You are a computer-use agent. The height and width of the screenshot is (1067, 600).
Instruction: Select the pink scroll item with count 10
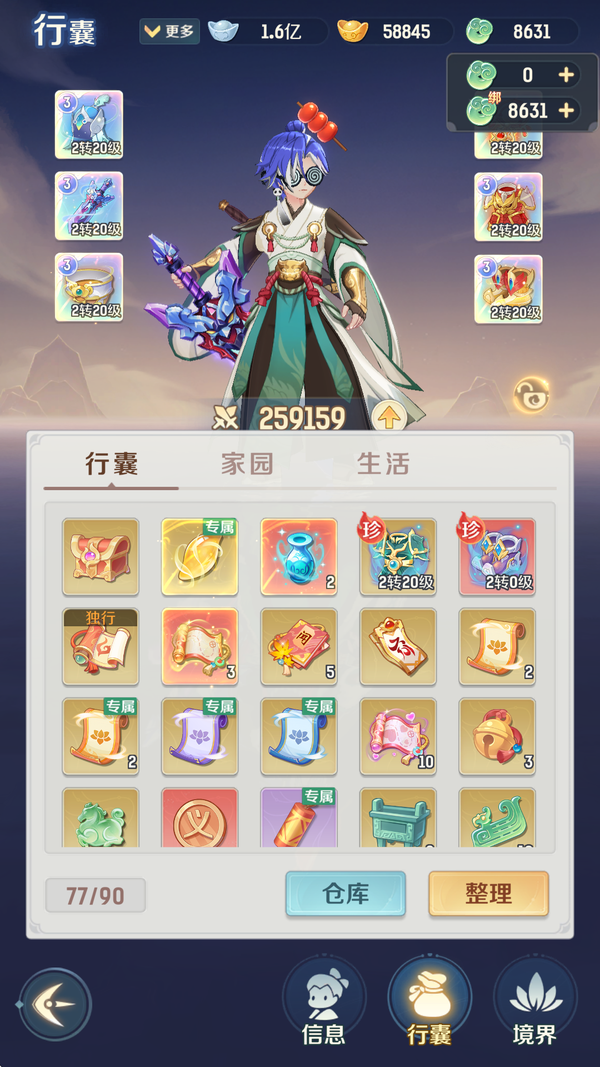397,736
